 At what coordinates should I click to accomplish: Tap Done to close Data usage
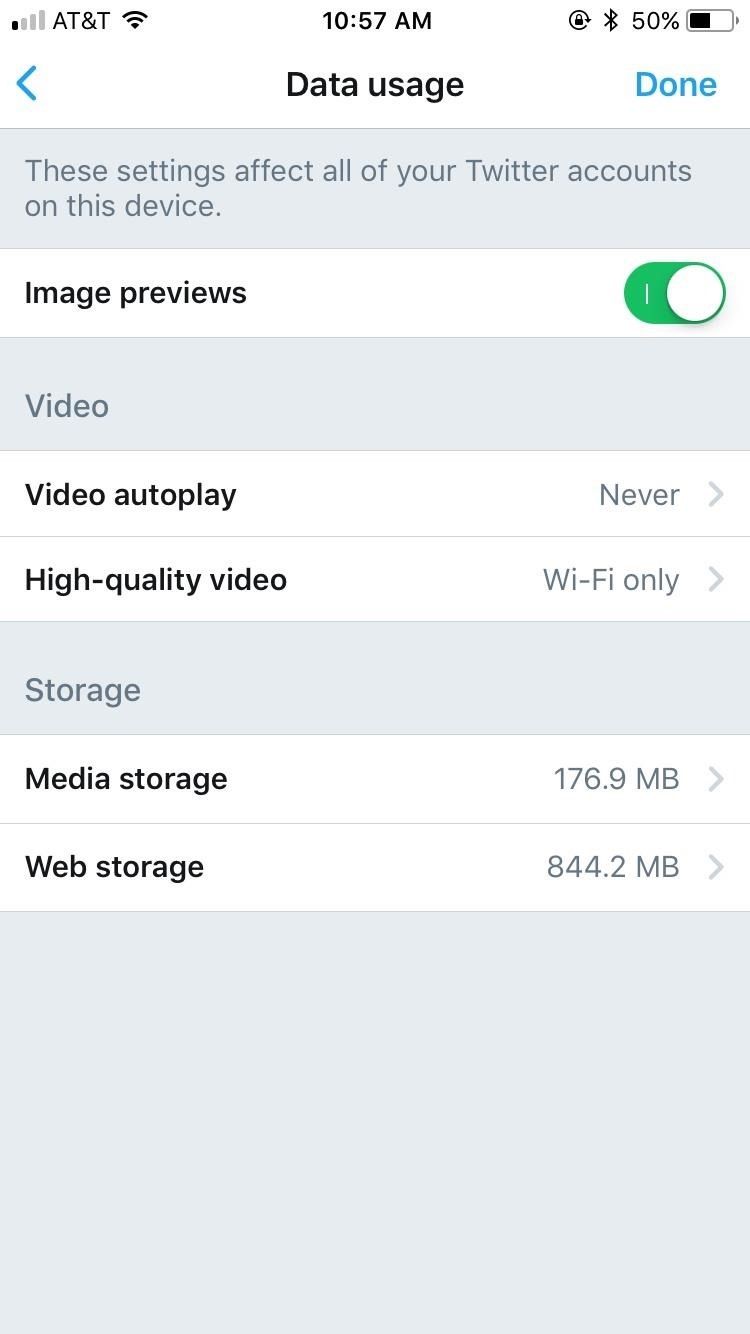(675, 85)
